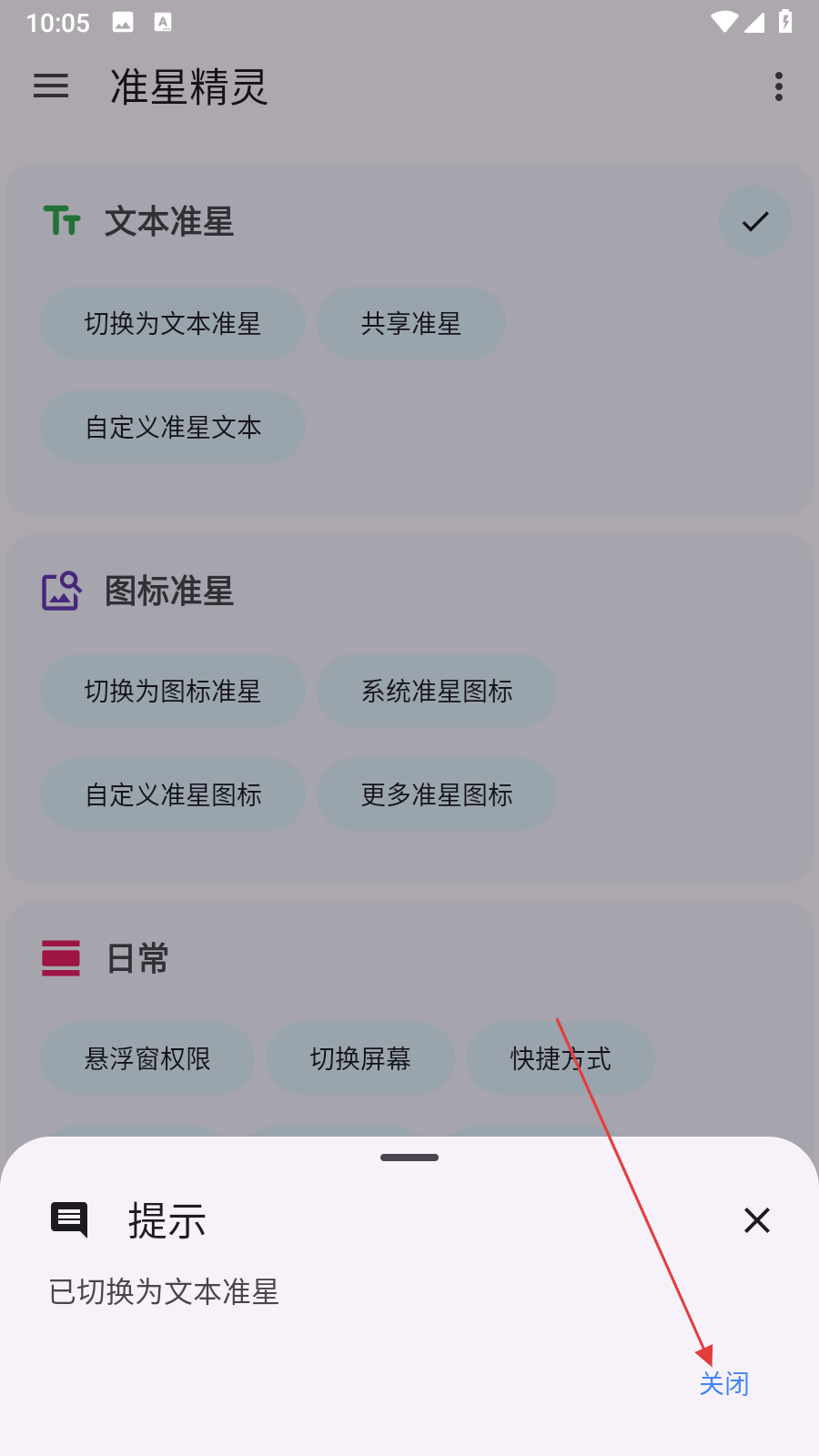Open the three-dot overflow menu
Image resolution: width=819 pixels, height=1456 pixels.
click(778, 86)
